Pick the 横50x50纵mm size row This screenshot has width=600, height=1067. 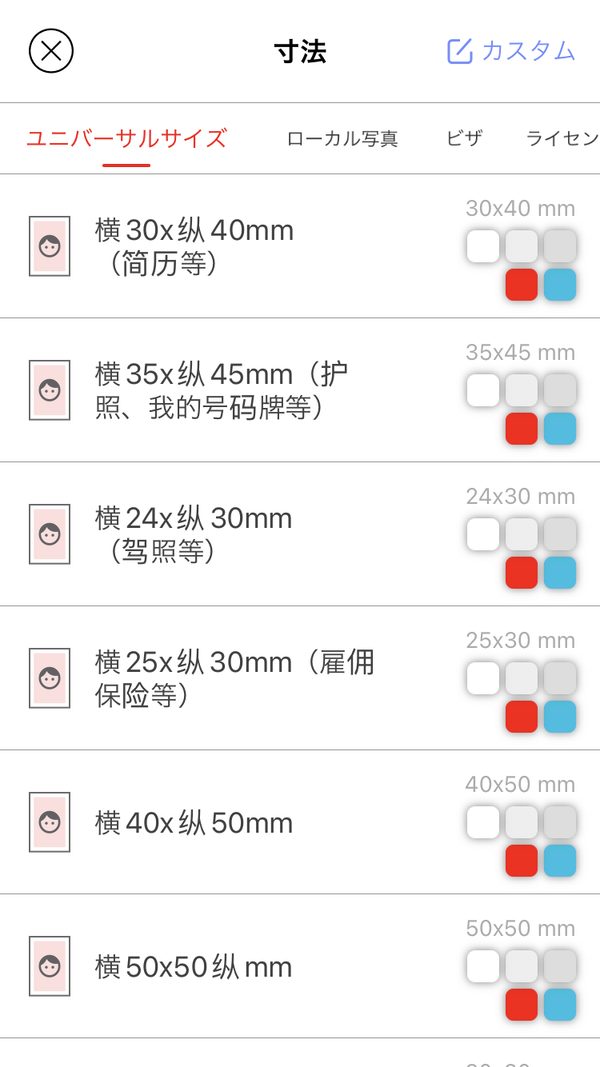coord(300,966)
